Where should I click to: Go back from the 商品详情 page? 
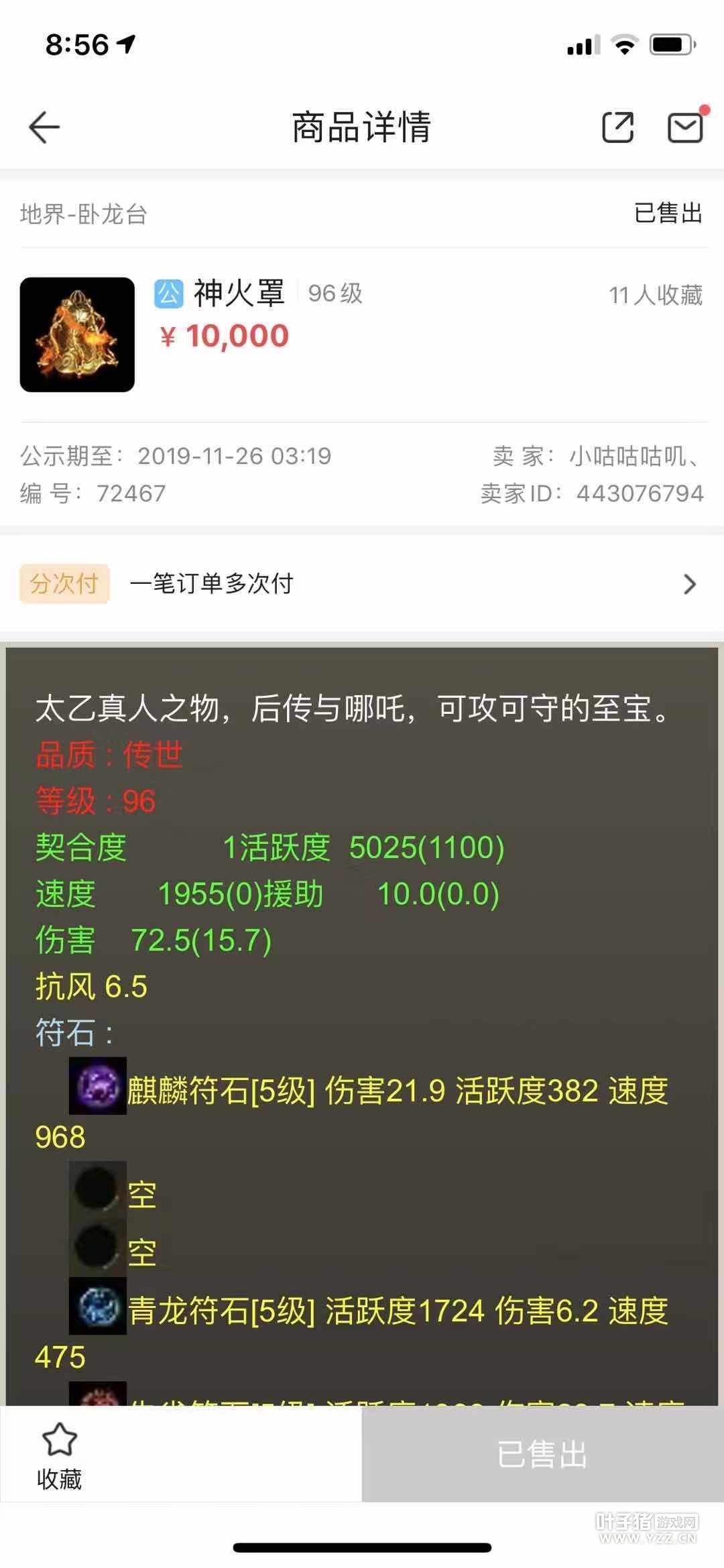click(44, 127)
